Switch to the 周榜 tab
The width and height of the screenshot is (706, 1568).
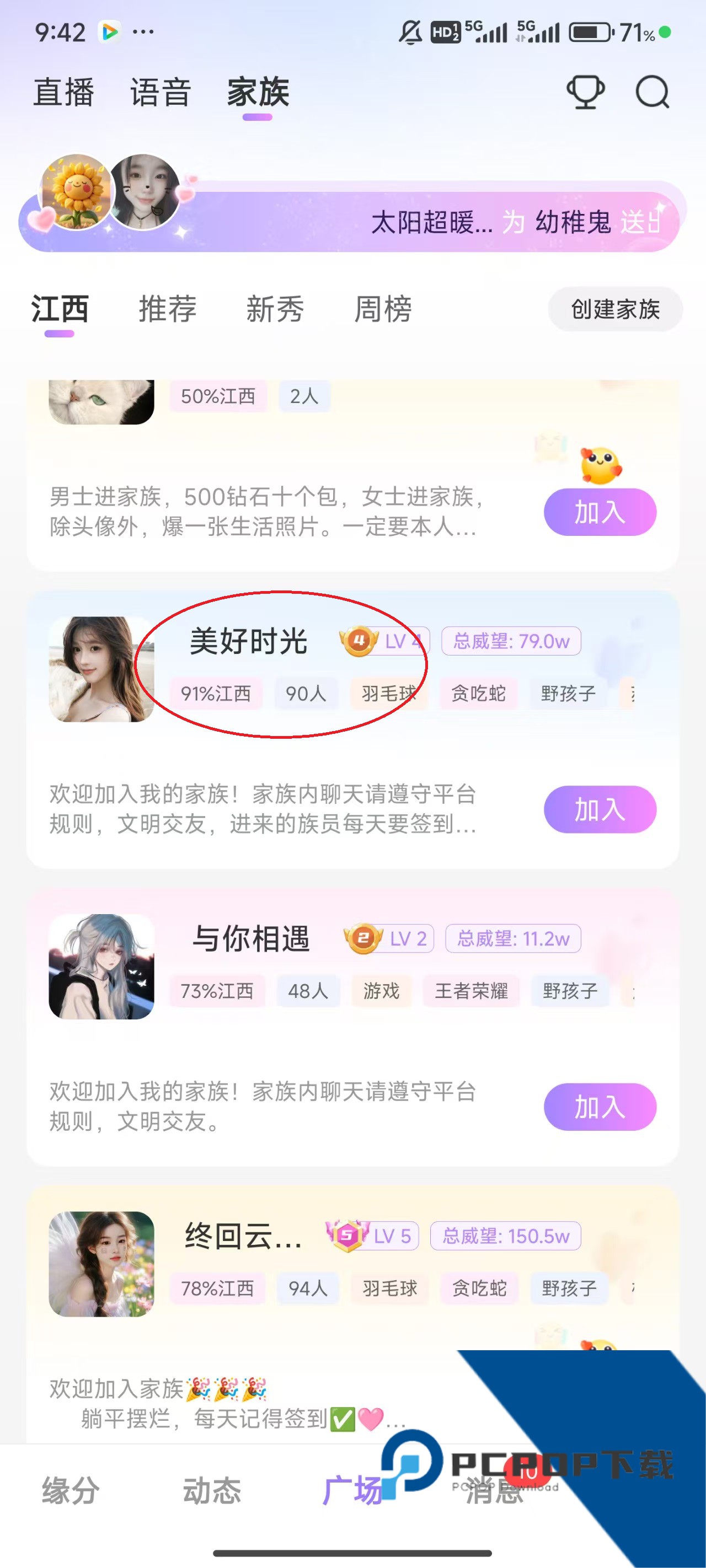click(x=383, y=310)
